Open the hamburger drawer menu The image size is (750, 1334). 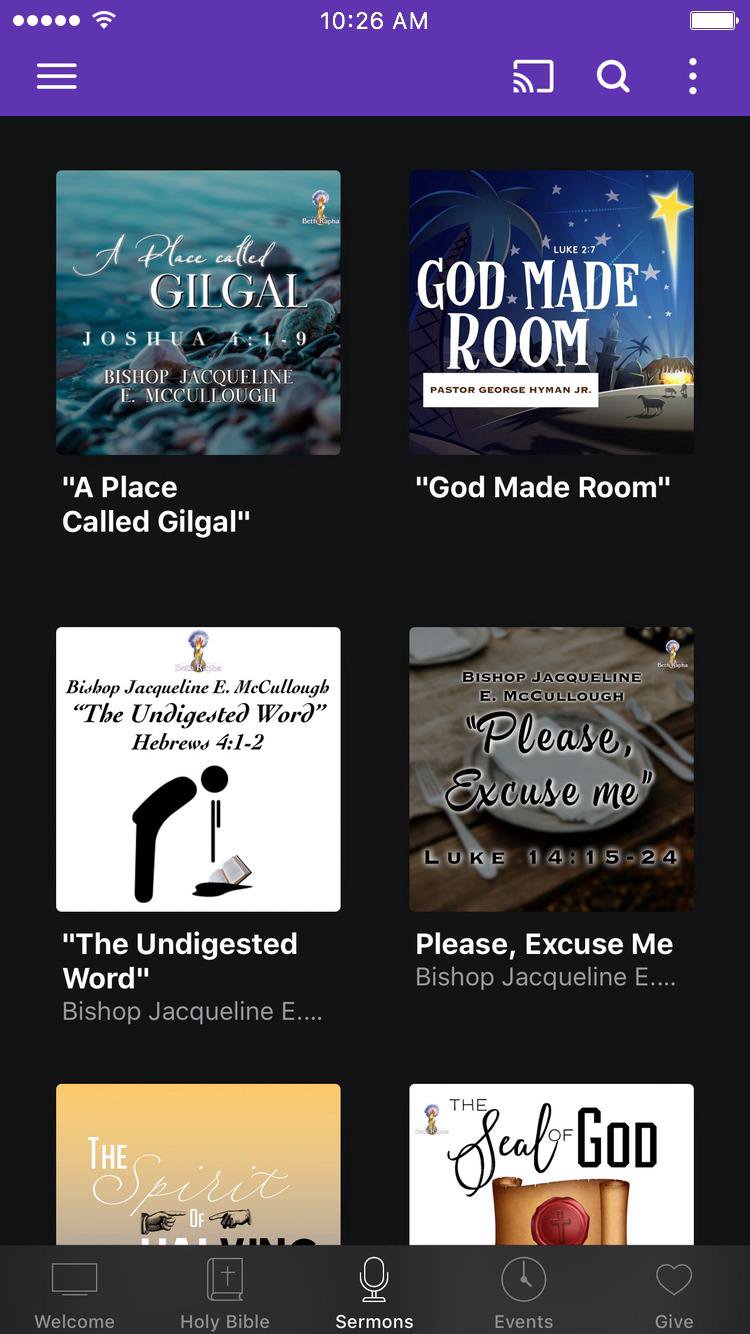57,77
